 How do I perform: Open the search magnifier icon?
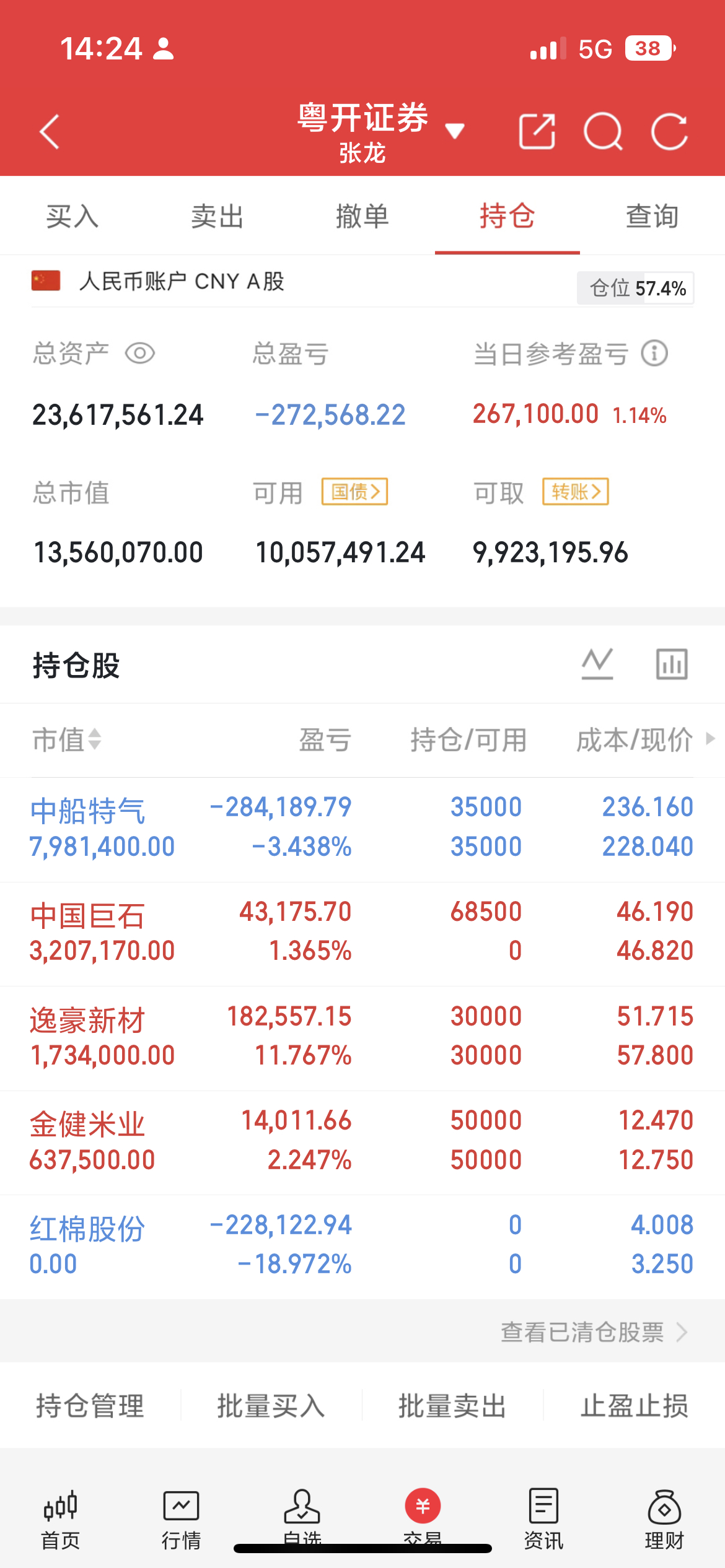pos(603,131)
